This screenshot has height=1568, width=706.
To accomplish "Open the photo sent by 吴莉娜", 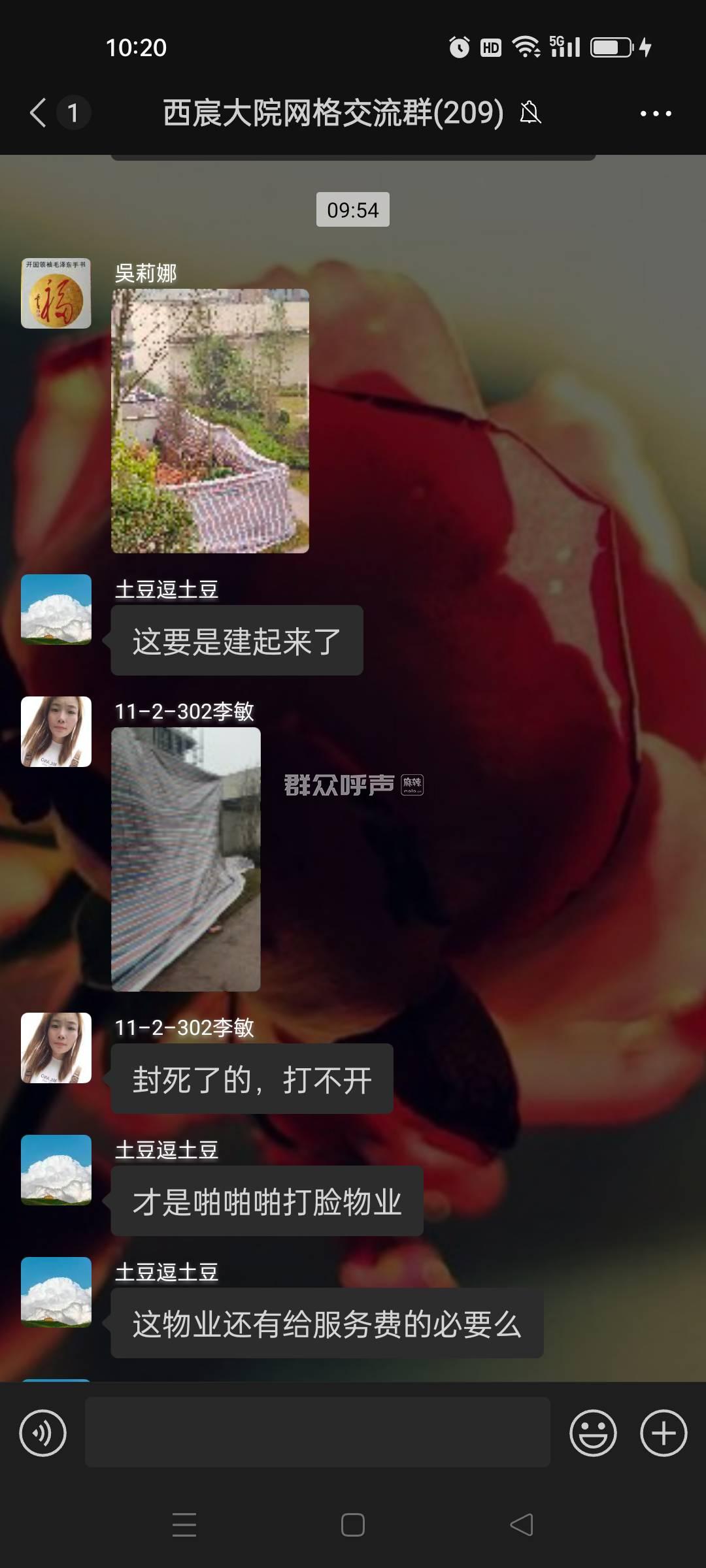I will click(x=210, y=421).
